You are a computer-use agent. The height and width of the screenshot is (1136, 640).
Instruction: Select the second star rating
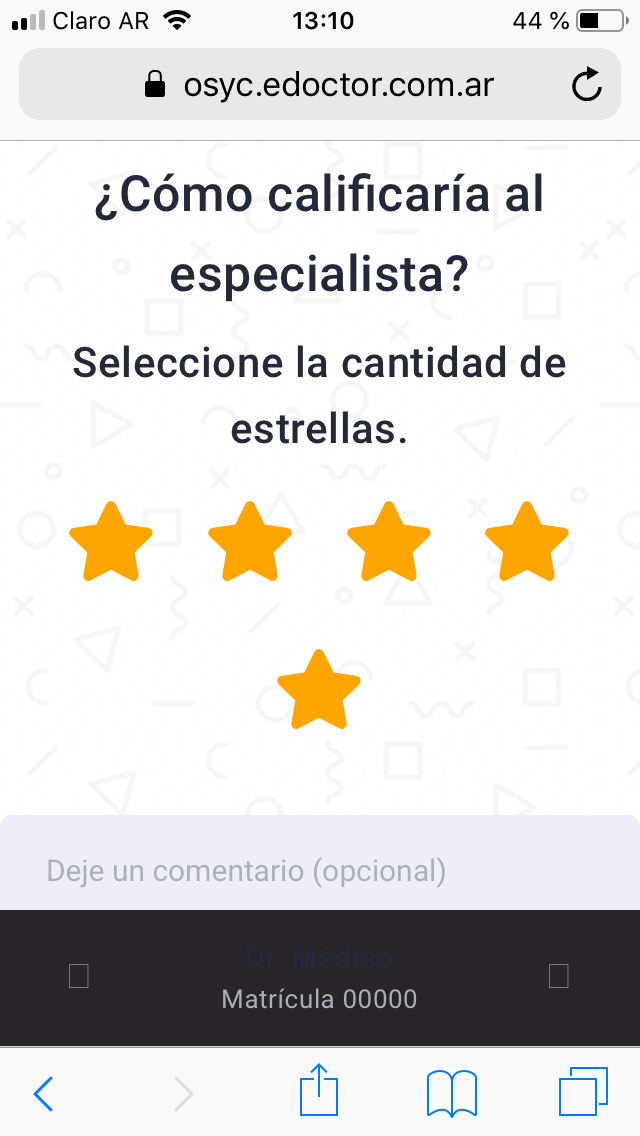[x=249, y=542]
